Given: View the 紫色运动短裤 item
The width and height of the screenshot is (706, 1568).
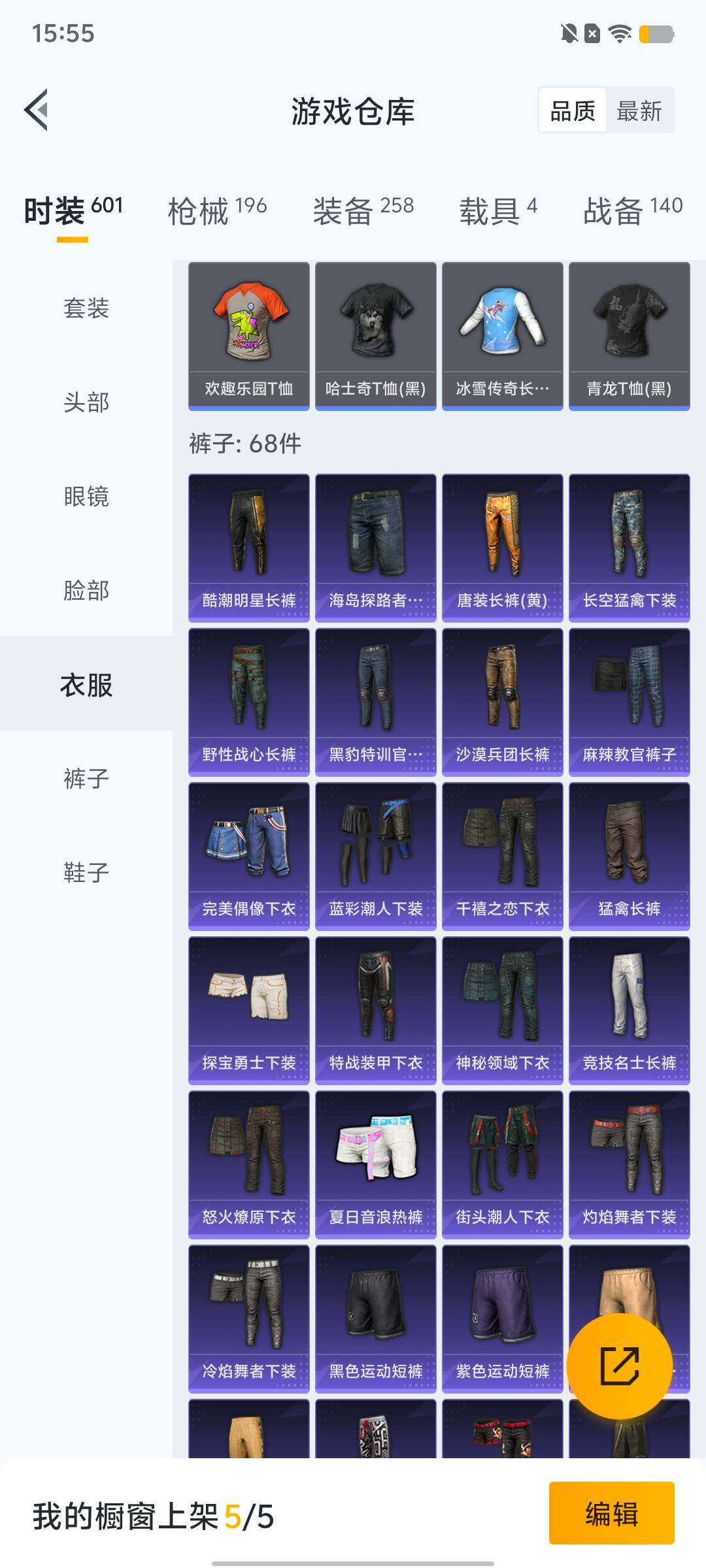Looking at the screenshot, I should click(x=503, y=1318).
